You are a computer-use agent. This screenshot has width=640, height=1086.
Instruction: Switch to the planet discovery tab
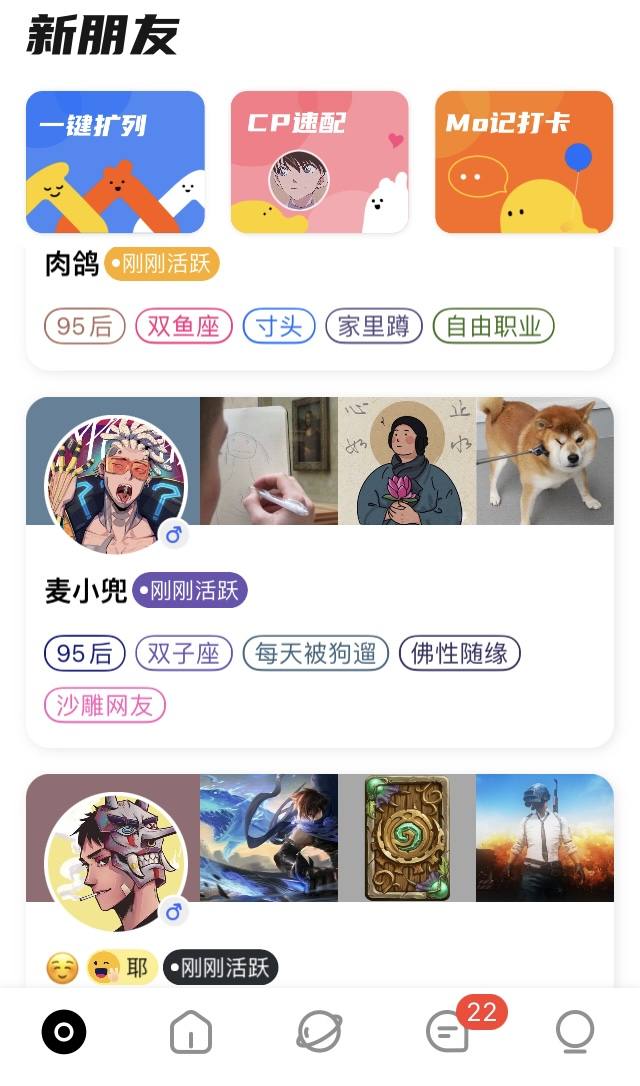(319, 1031)
